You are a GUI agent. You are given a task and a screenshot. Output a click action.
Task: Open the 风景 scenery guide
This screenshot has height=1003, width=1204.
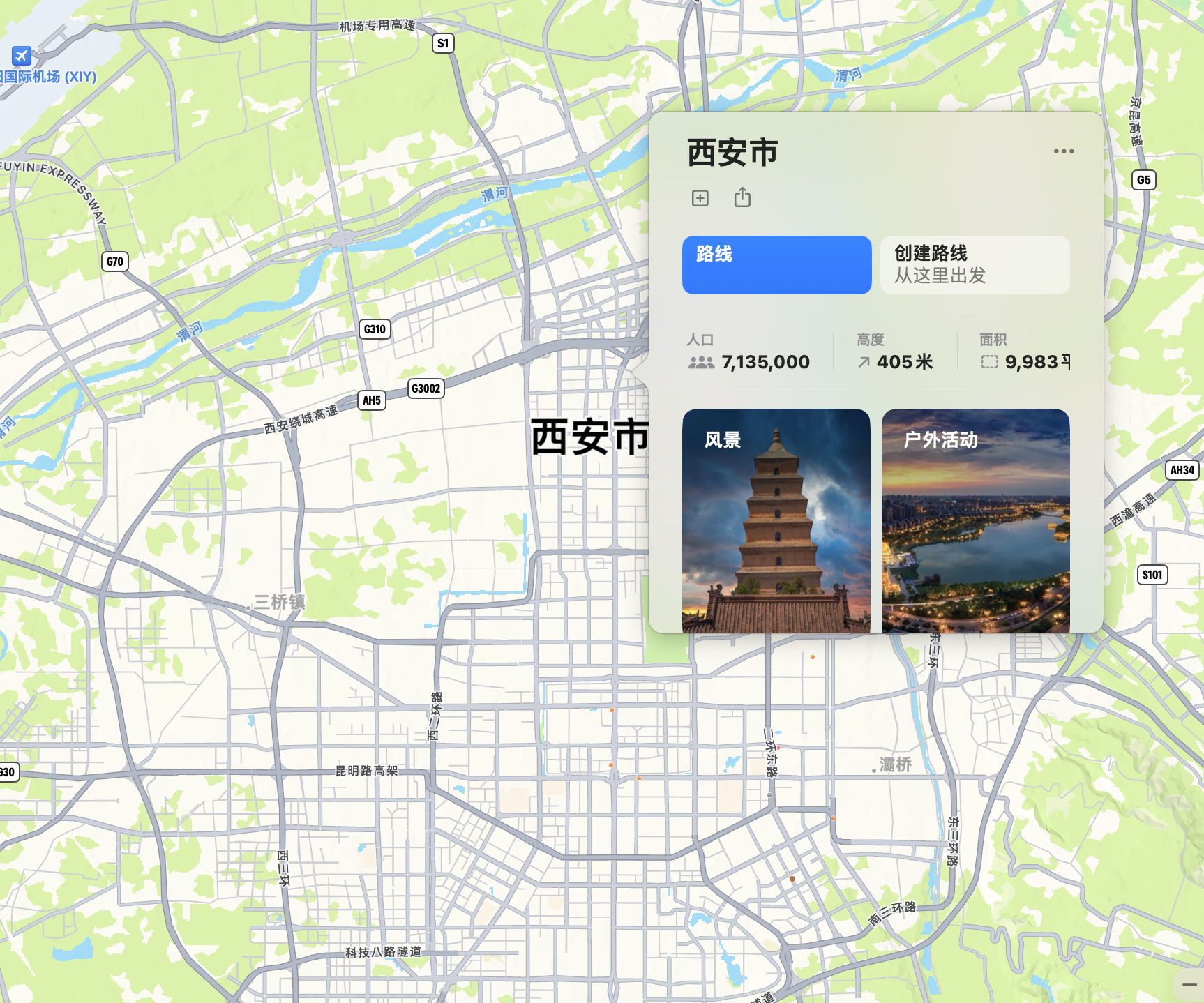pos(776,520)
